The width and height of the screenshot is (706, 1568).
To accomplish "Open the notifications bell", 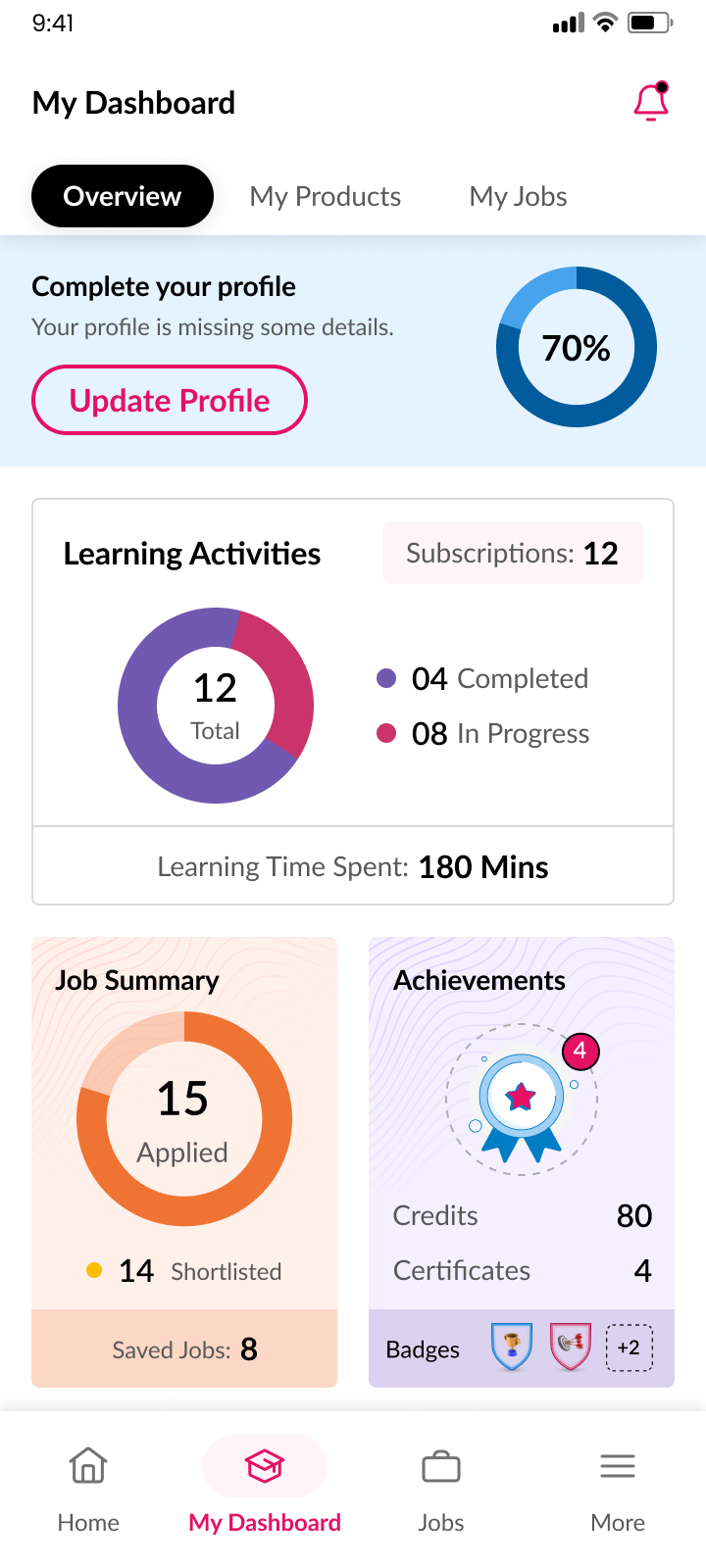I will click(x=651, y=102).
